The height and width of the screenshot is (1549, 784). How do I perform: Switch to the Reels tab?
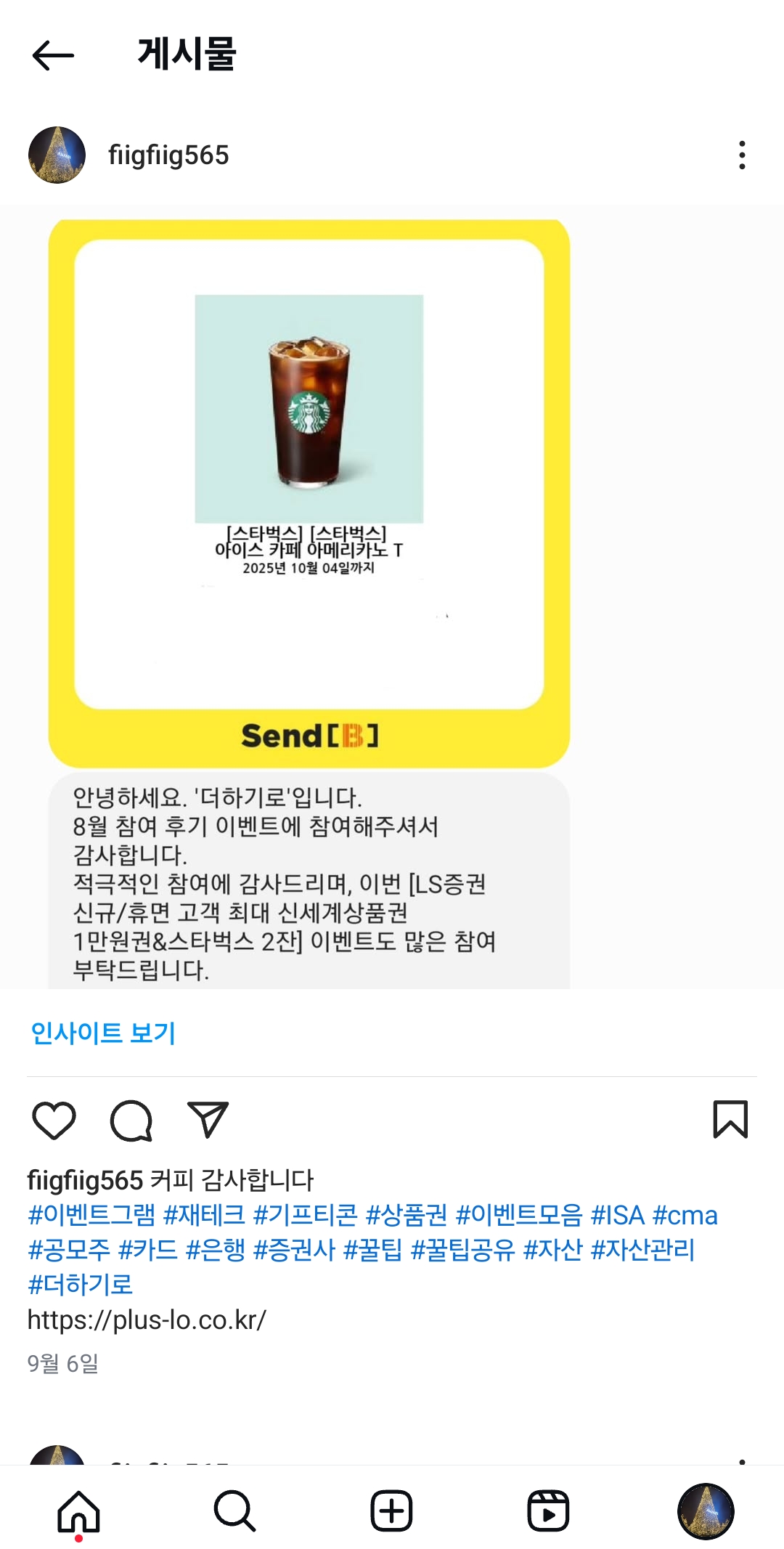548,1511
